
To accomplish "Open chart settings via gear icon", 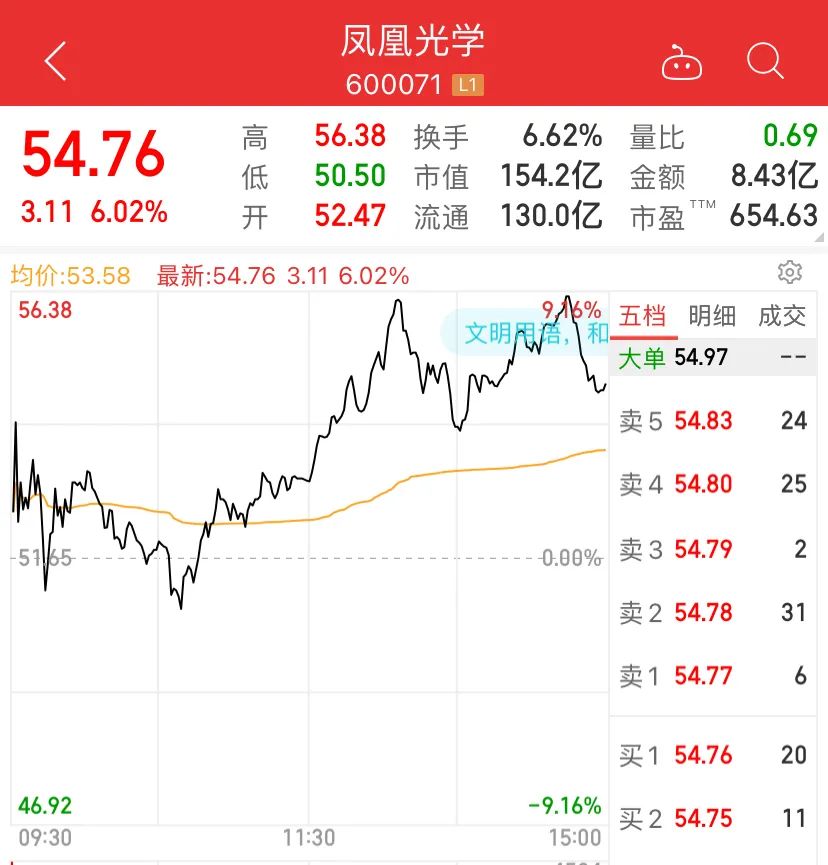I will 789,272.
